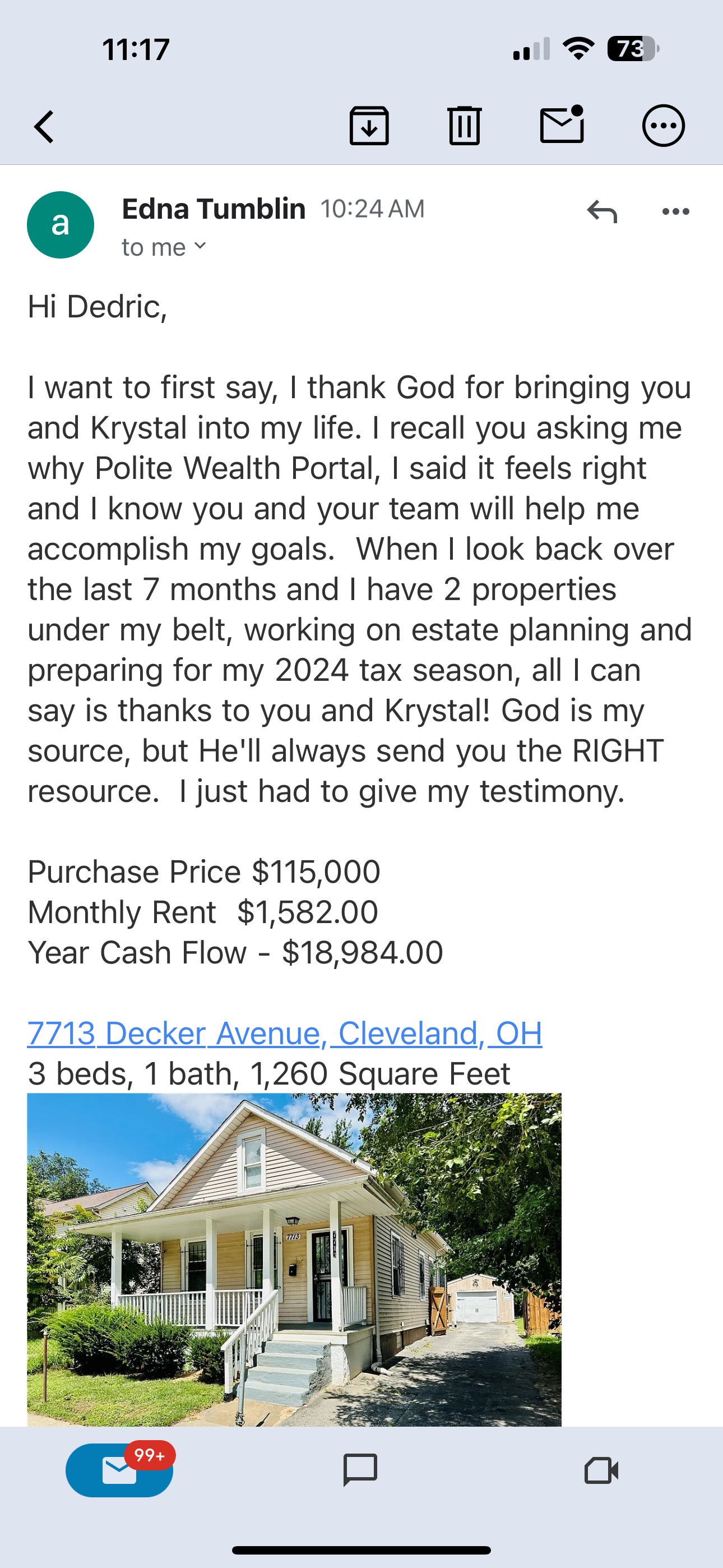The image size is (723, 1568).
Task: Tap Edna Tumblin's sender avatar
Action: tap(61, 225)
